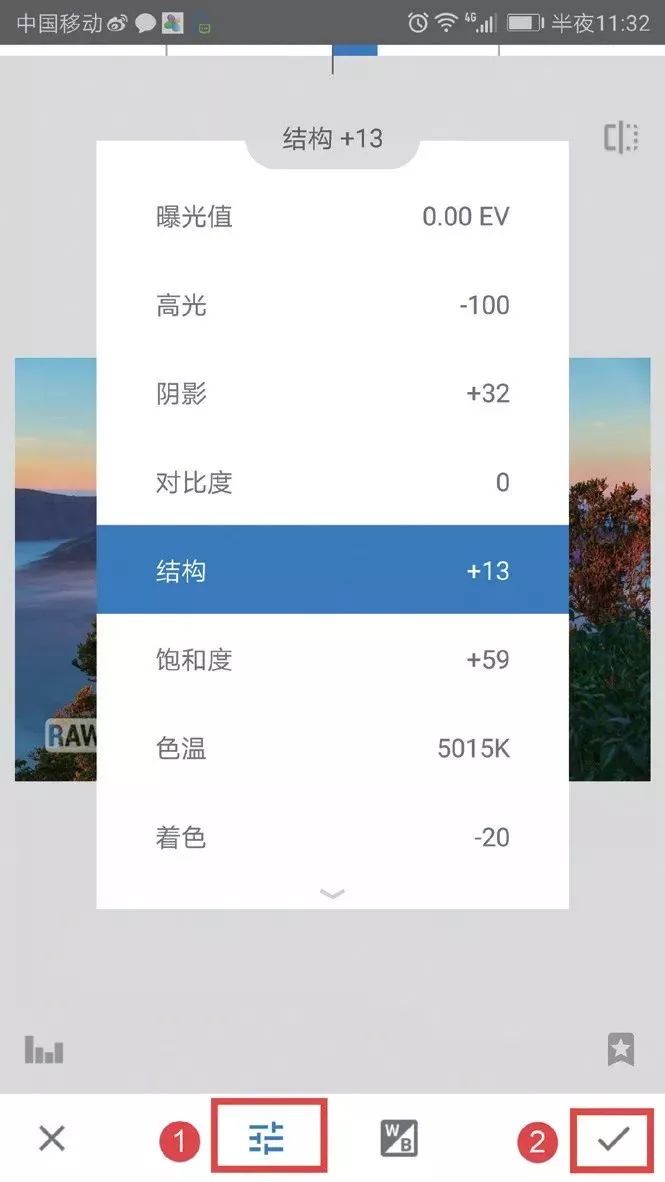This screenshot has width=665, height=1182.
Task: Select the 阴影 shadows adjustment
Action: click(332, 393)
